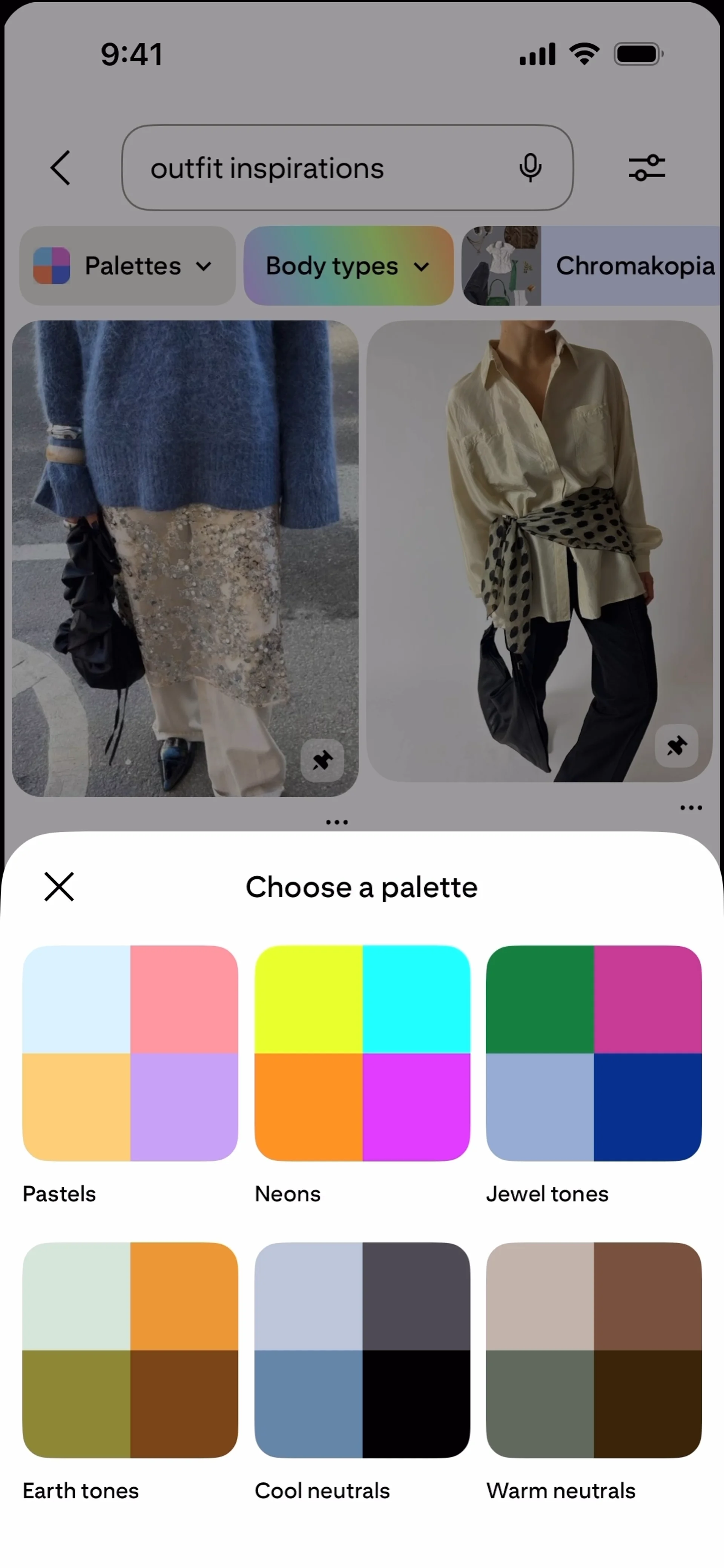Open the Chromakopia chip
The width and height of the screenshot is (724, 1568).
pos(592,265)
